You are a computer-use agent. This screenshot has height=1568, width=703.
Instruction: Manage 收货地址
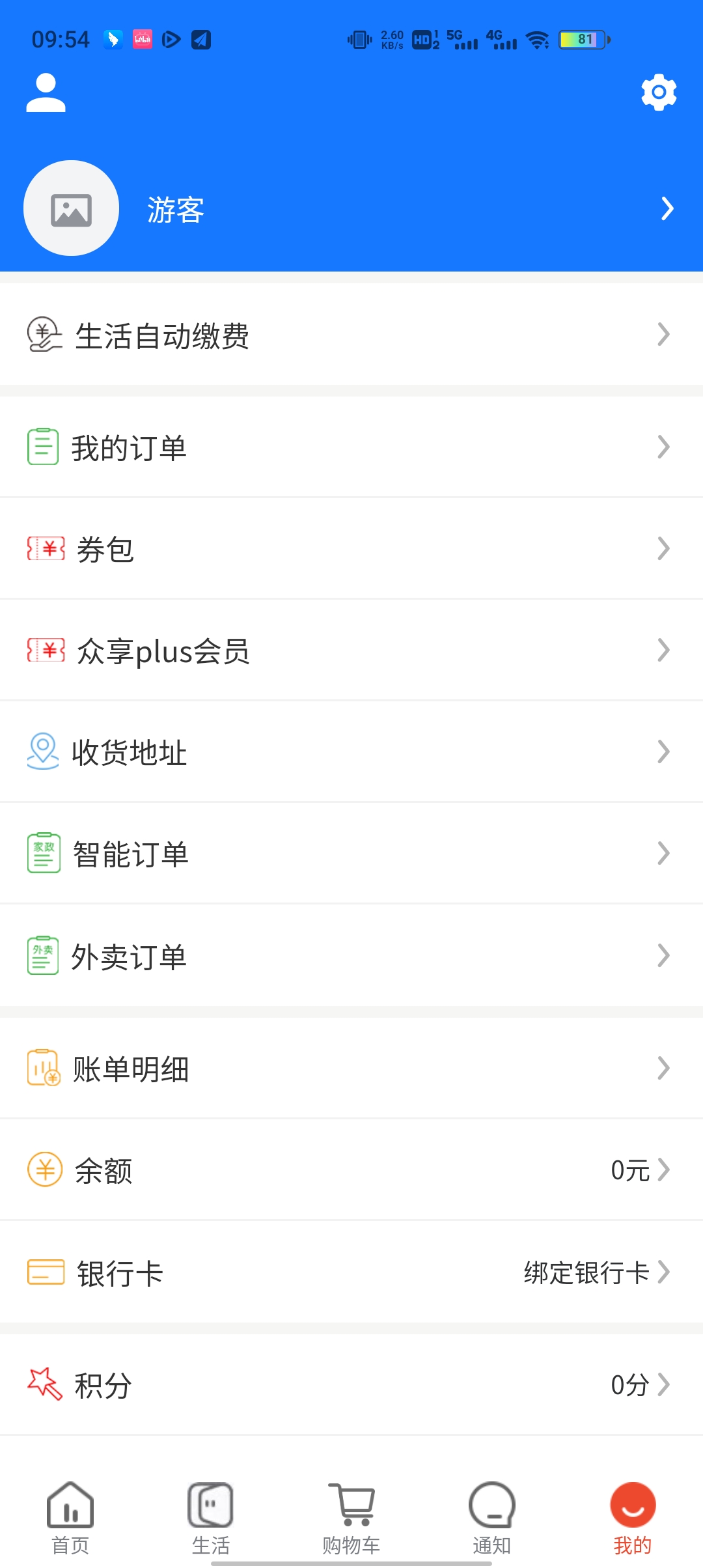tap(351, 753)
